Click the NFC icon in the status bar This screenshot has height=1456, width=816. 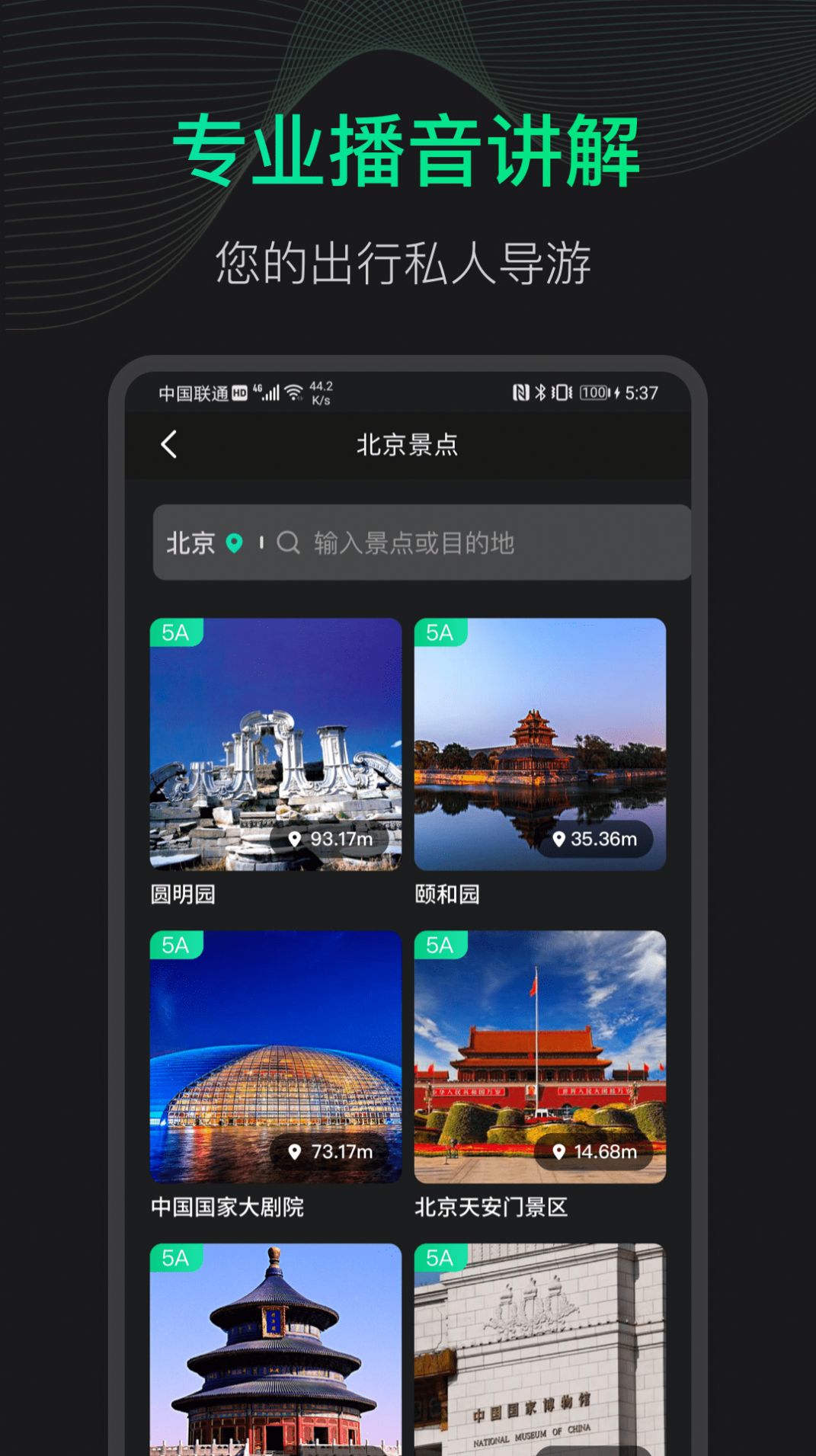coord(521,391)
